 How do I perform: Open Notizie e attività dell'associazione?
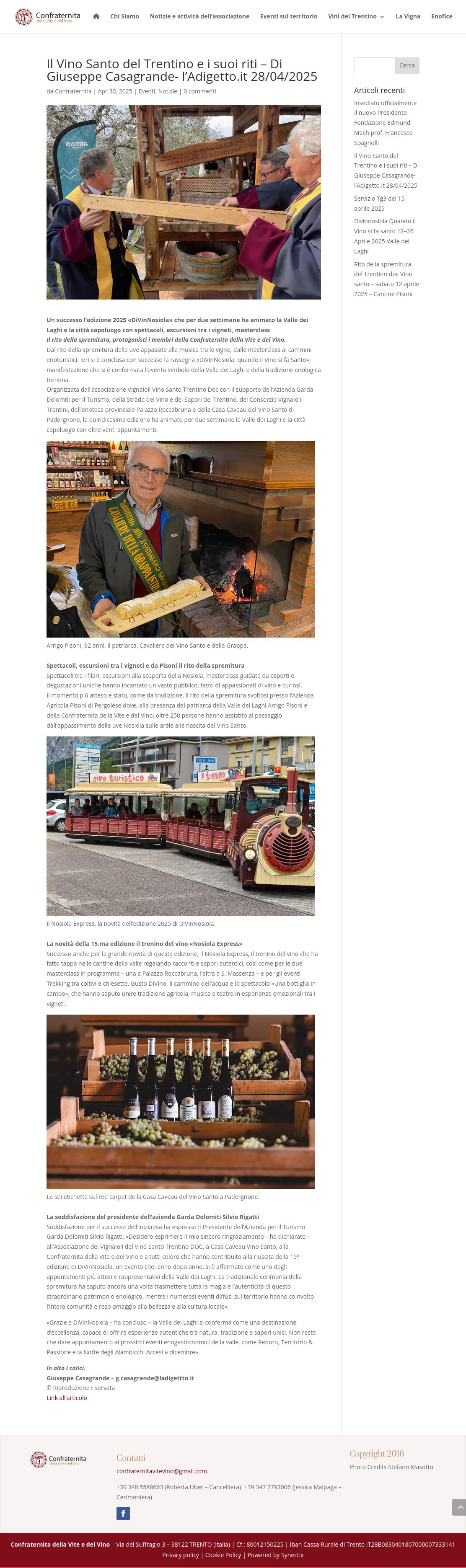click(x=199, y=16)
